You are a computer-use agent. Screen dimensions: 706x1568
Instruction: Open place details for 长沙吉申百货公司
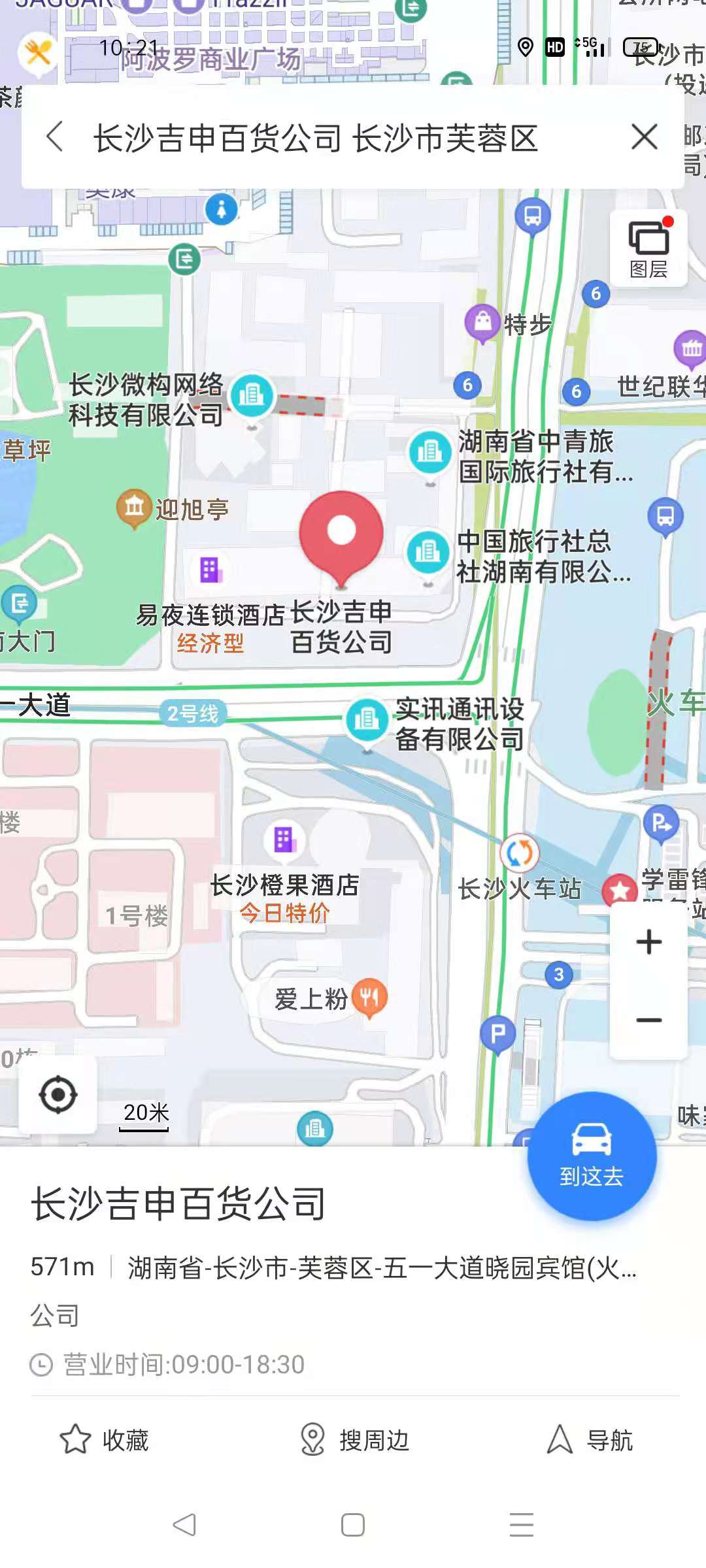coord(178,1203)
